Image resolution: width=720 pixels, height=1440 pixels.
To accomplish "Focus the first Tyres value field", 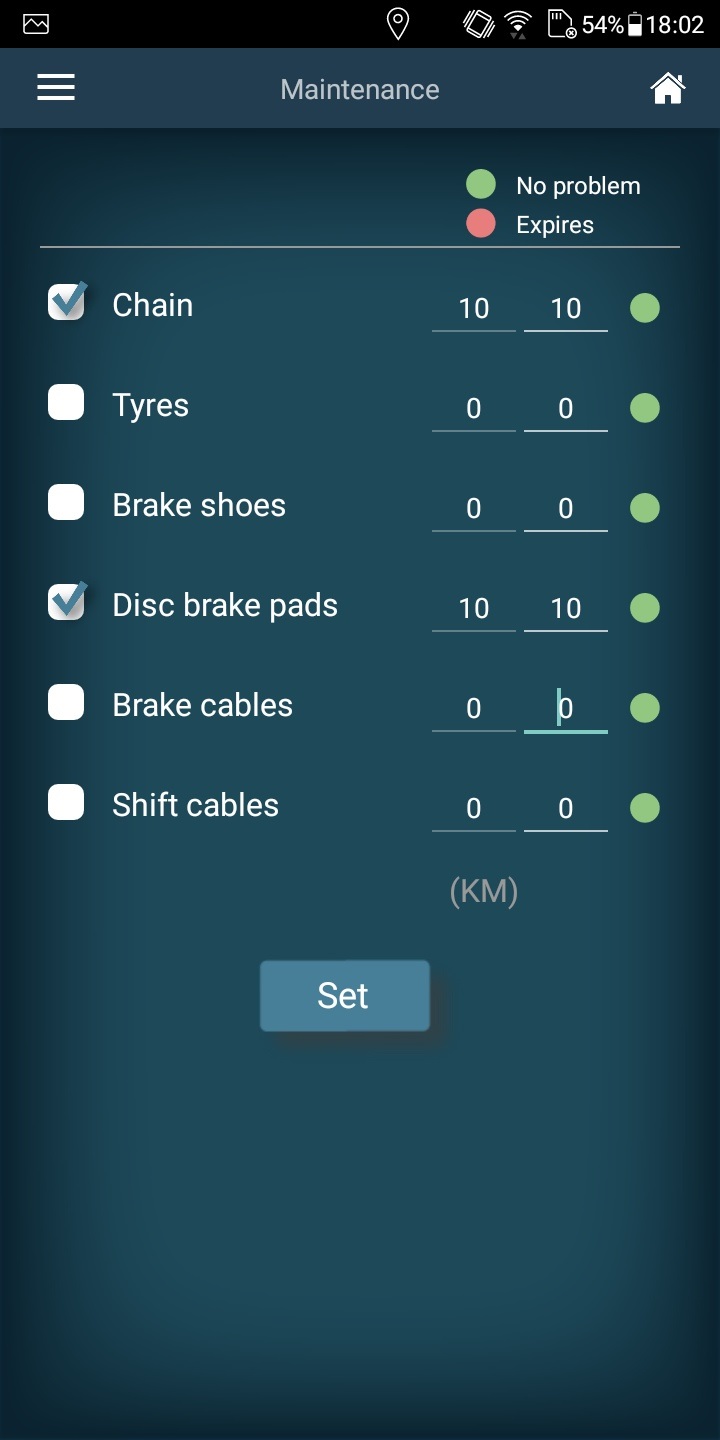I will click(474, 408).
